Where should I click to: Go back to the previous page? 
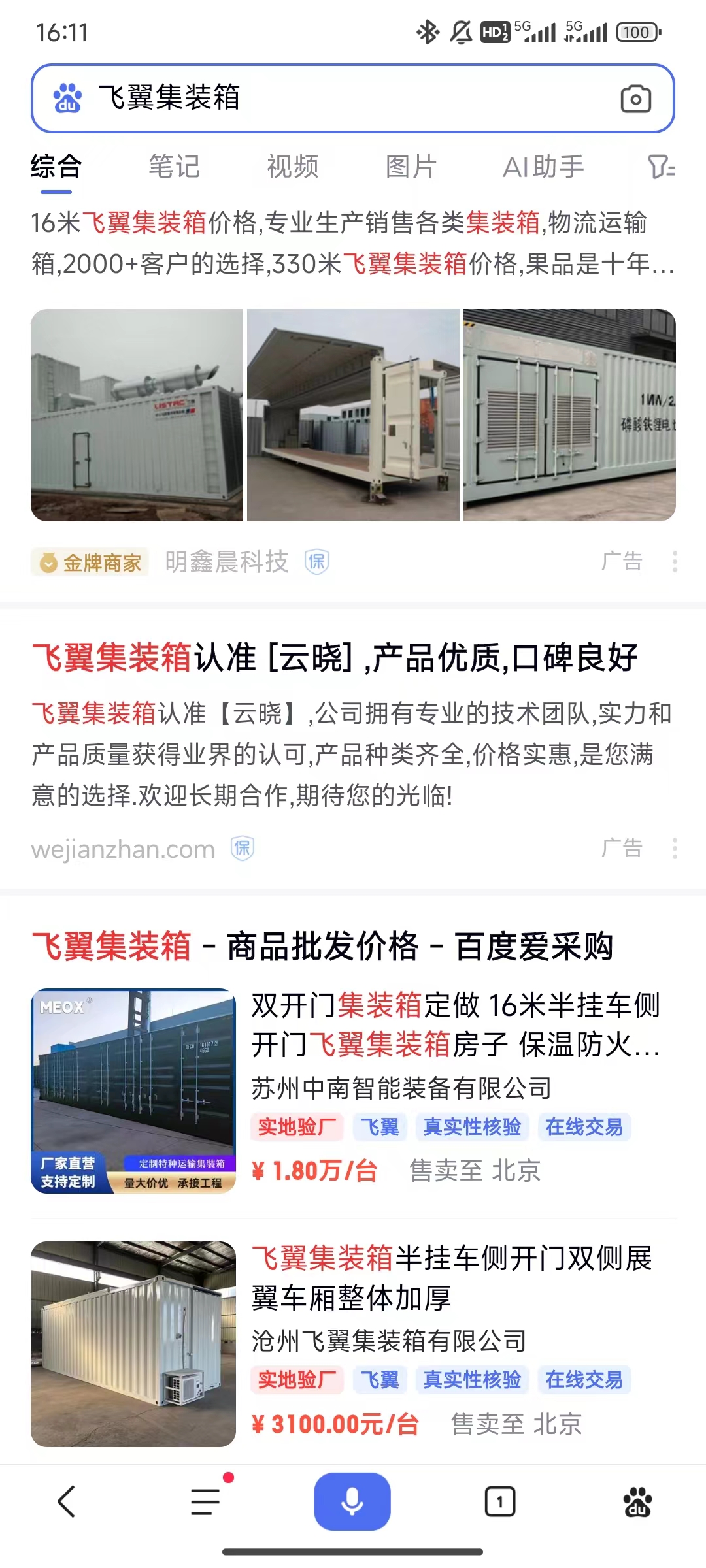(x=67, y=1501)
